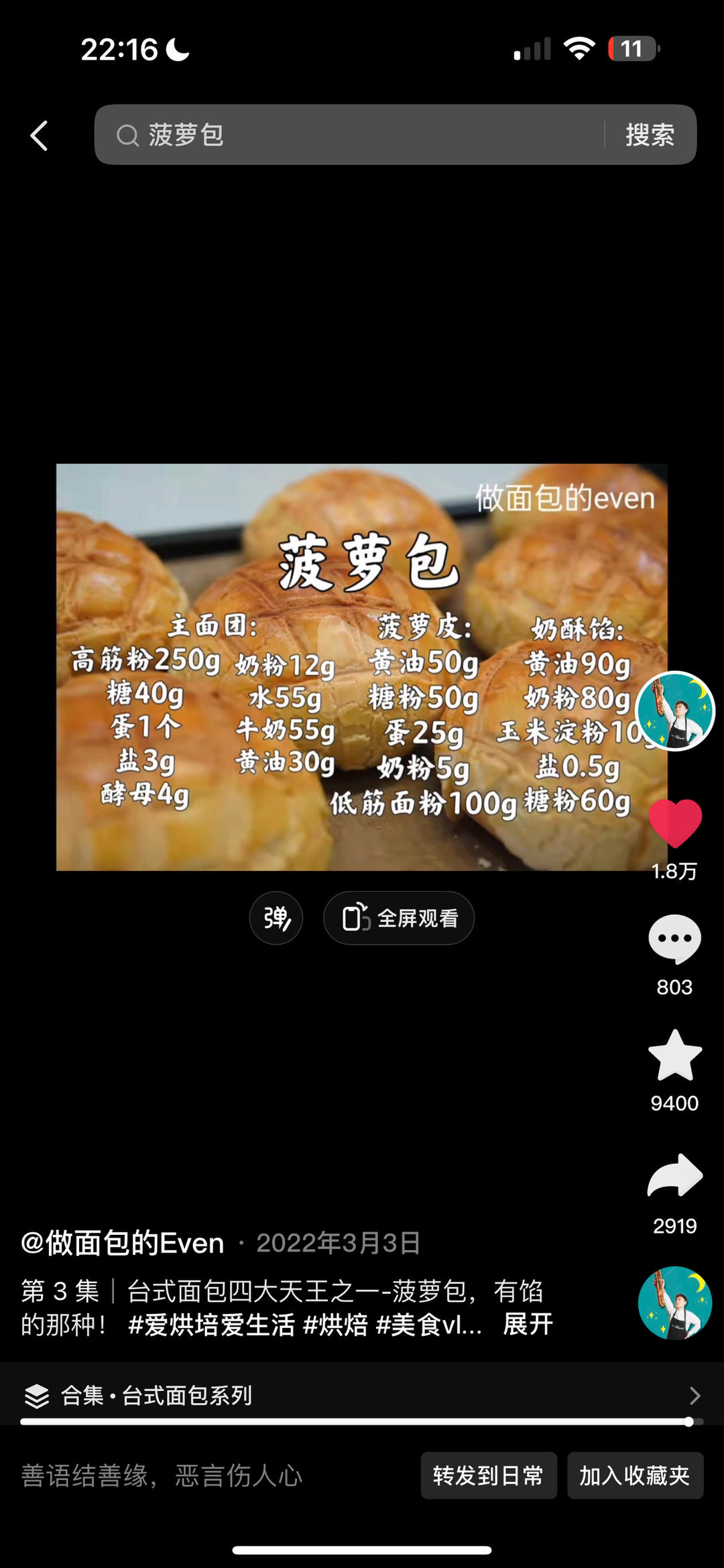Go back with the arrow icon

tap(40, 135)
